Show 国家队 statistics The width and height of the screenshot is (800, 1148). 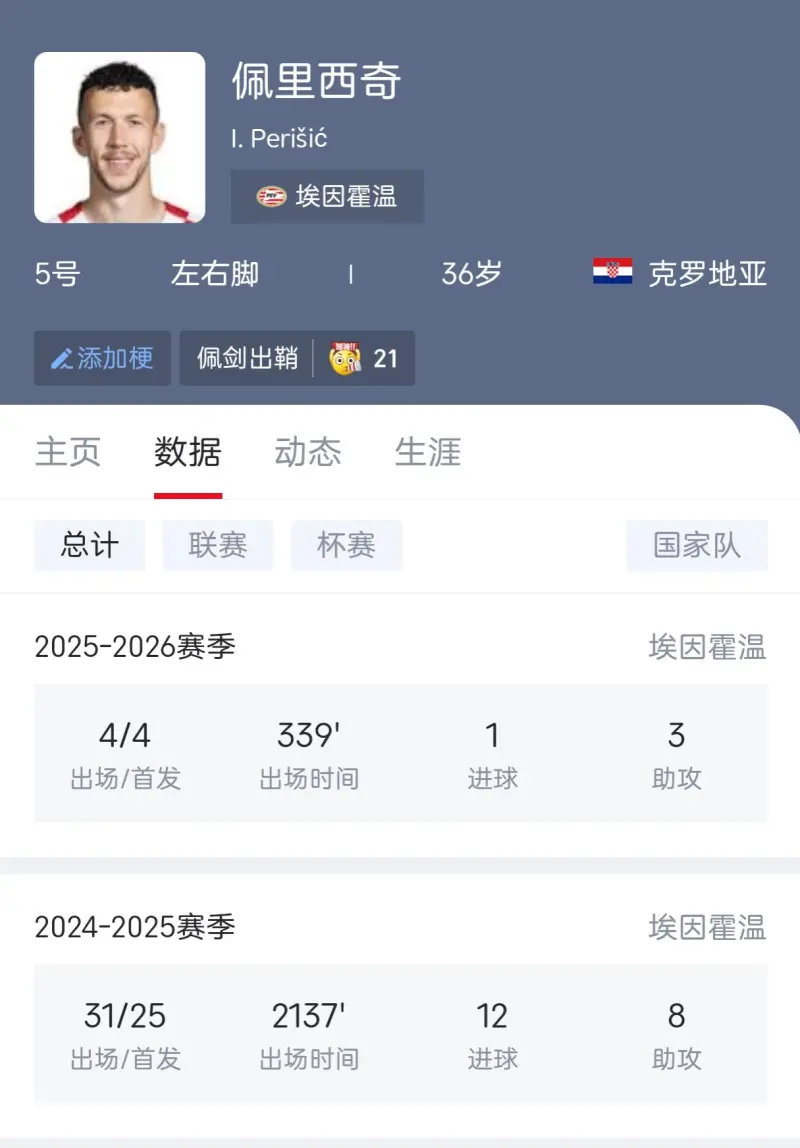coord(697,545)
